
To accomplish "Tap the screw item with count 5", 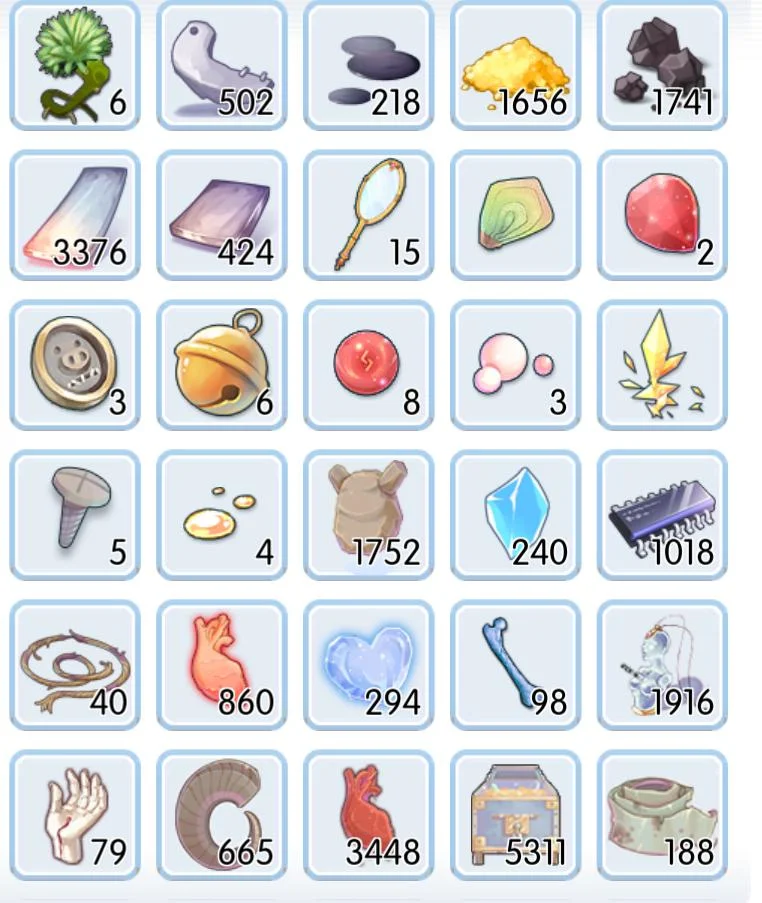I will [x=75, y=515].
